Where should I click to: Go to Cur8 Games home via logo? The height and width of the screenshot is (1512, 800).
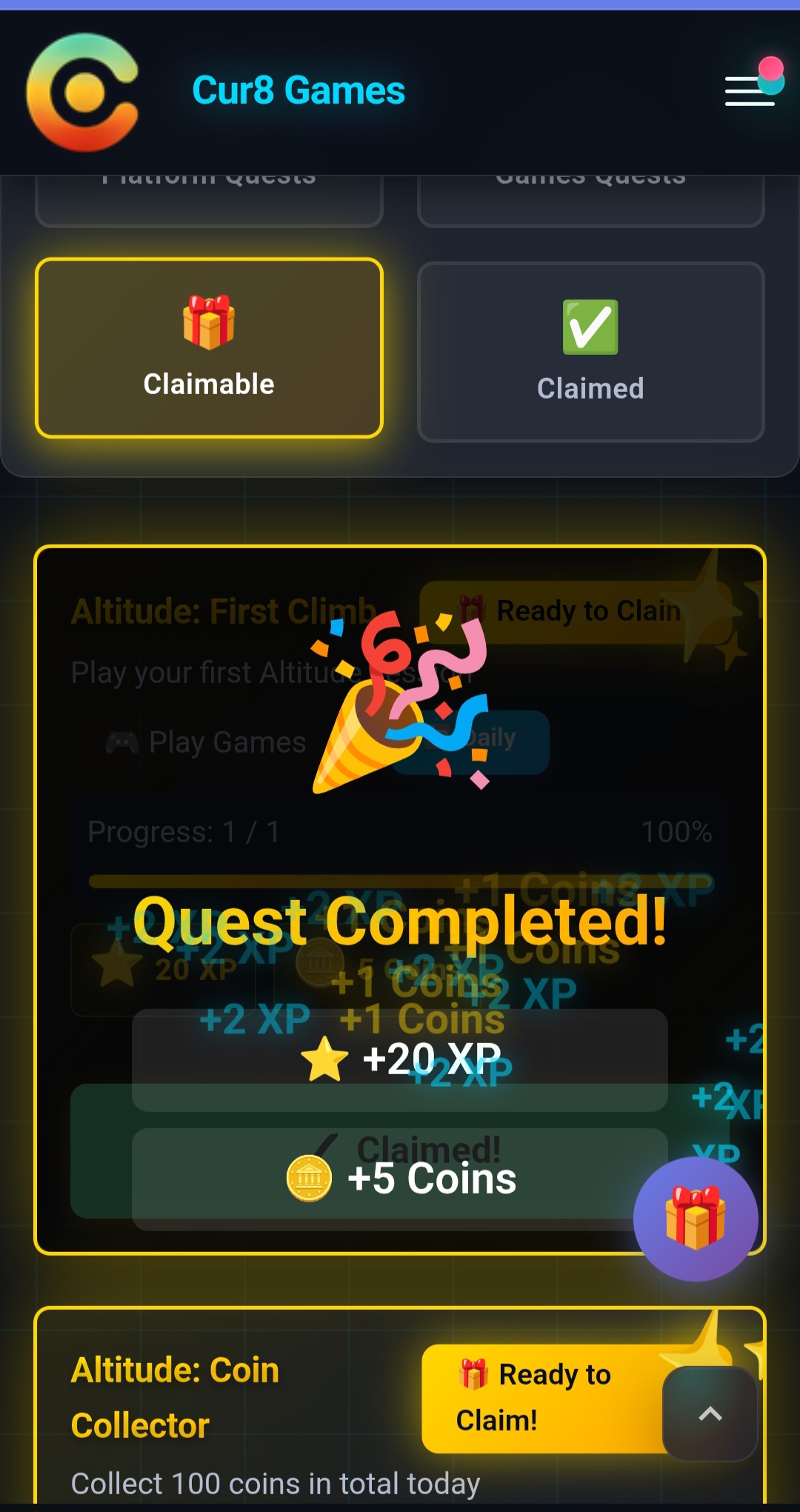point(82,93)
